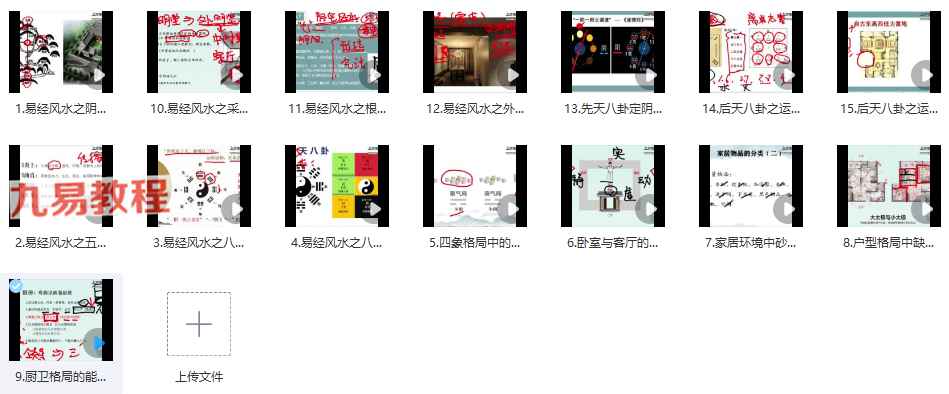Open video 14.后天八卦之运
The width and height of the screenshot is (949, 394).
tap(751, 51)
